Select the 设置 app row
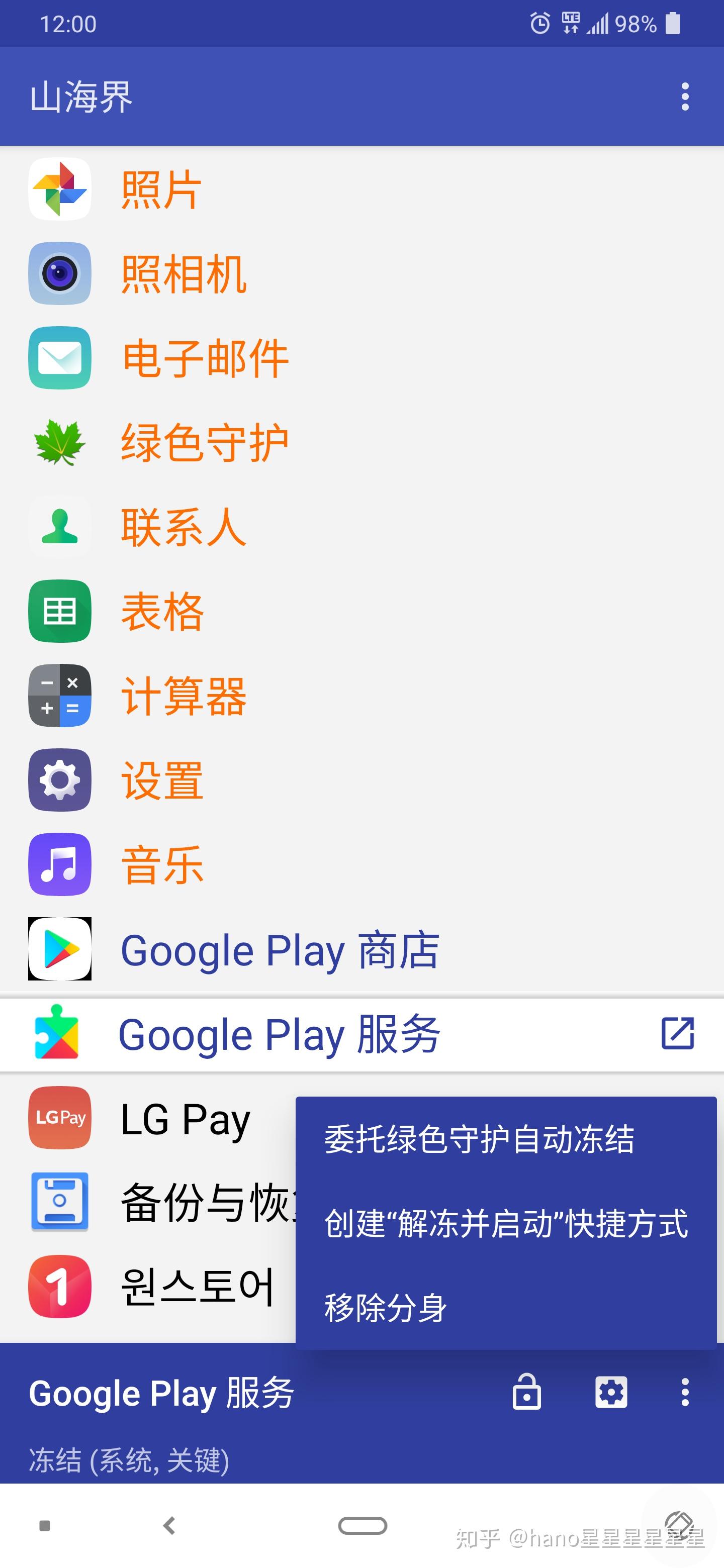The image size is (724, 1568). click(x=361, y=780)
